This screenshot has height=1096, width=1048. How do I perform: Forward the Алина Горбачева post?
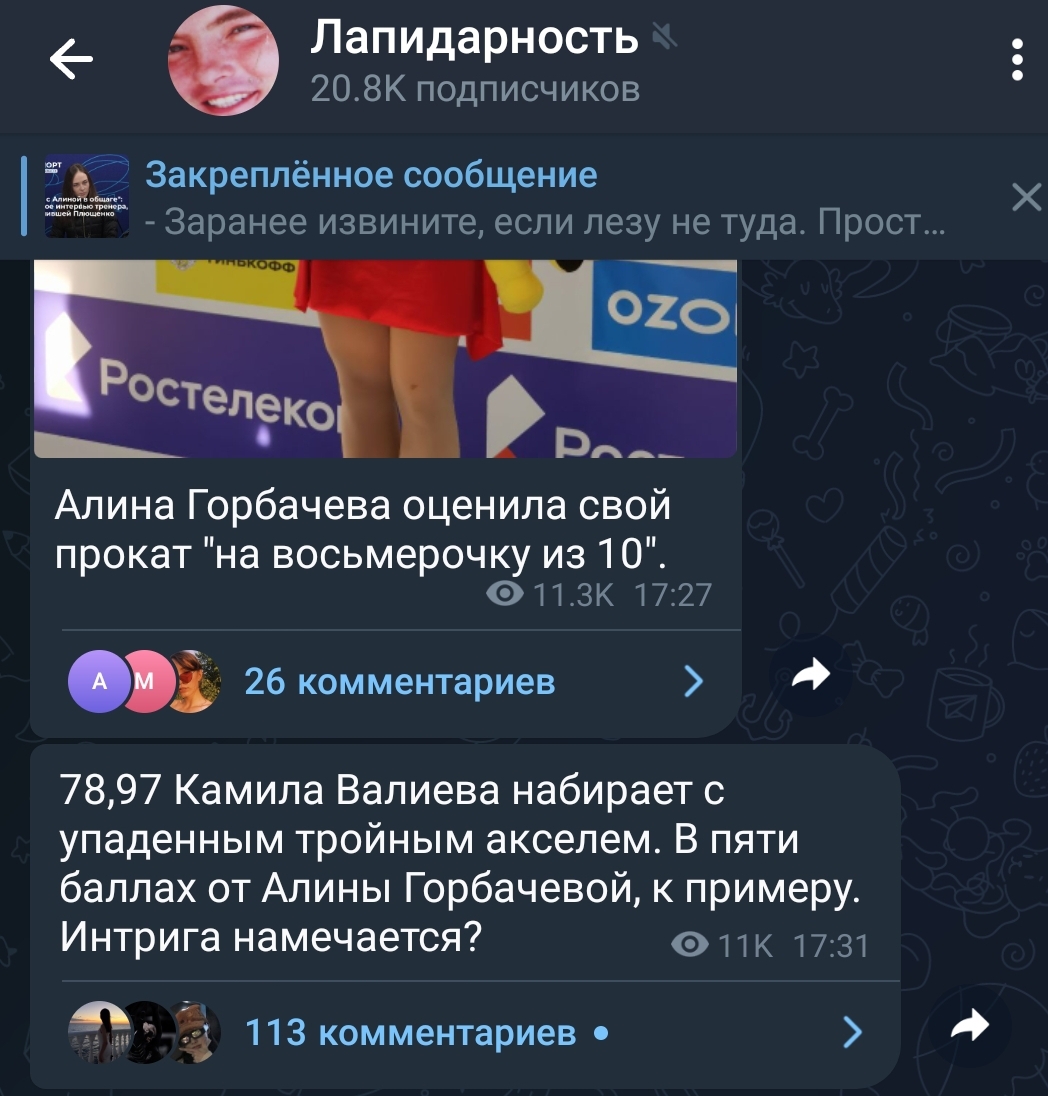(x=809, y=677)
